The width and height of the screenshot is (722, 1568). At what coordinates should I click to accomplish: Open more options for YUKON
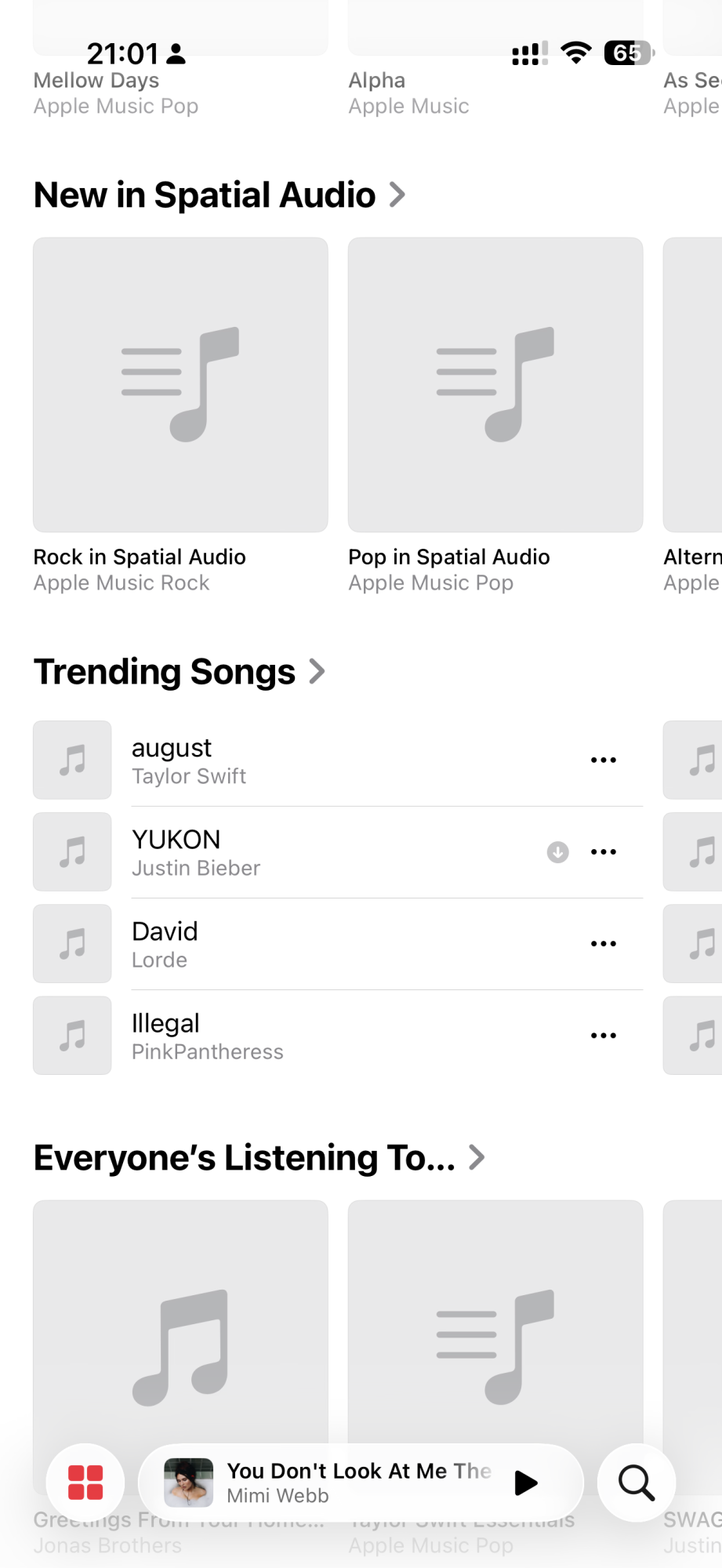(603, 852)
